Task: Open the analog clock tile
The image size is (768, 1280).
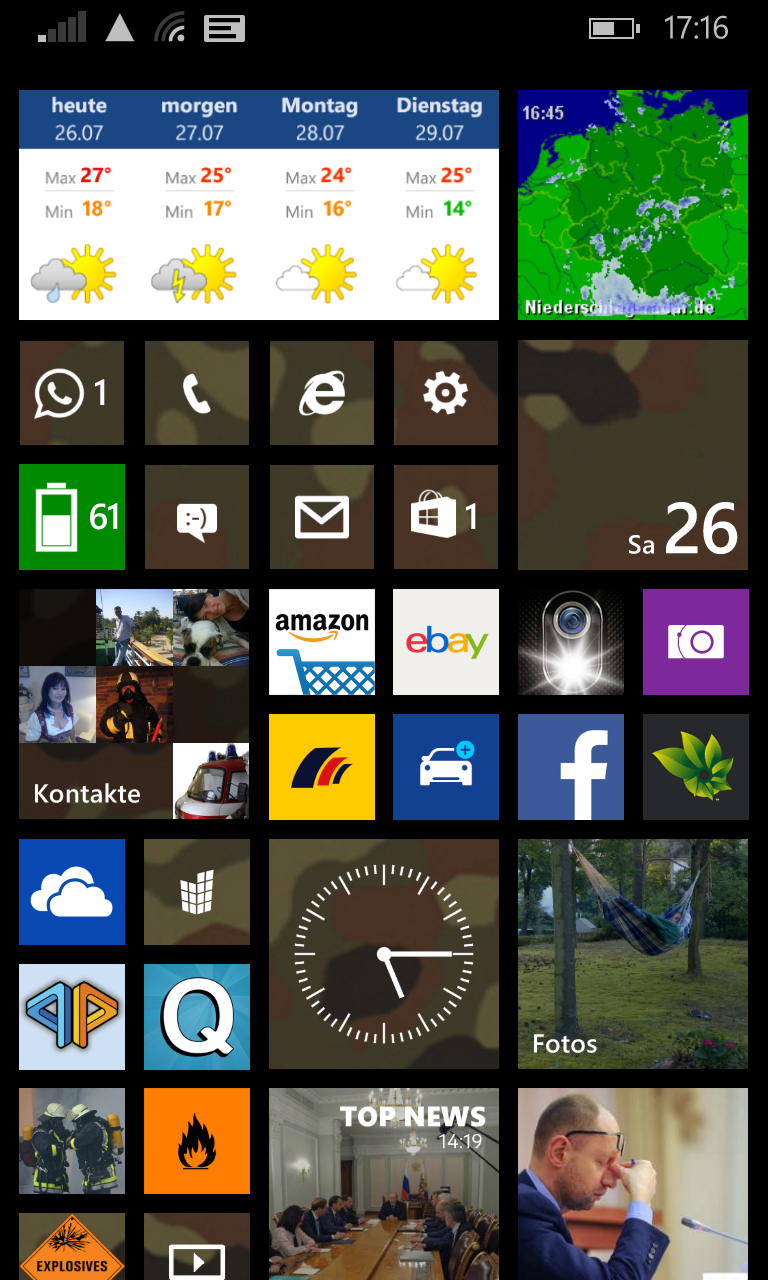Action: click(x=384, y=954)
